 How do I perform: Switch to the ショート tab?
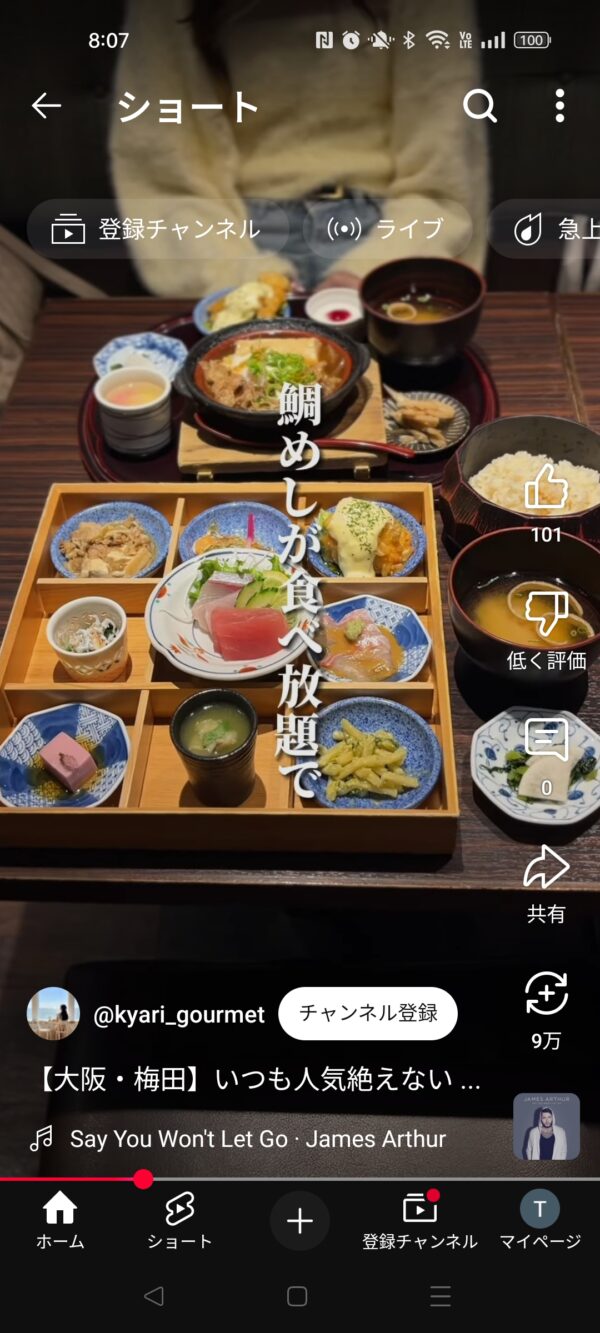point(180,1222)
